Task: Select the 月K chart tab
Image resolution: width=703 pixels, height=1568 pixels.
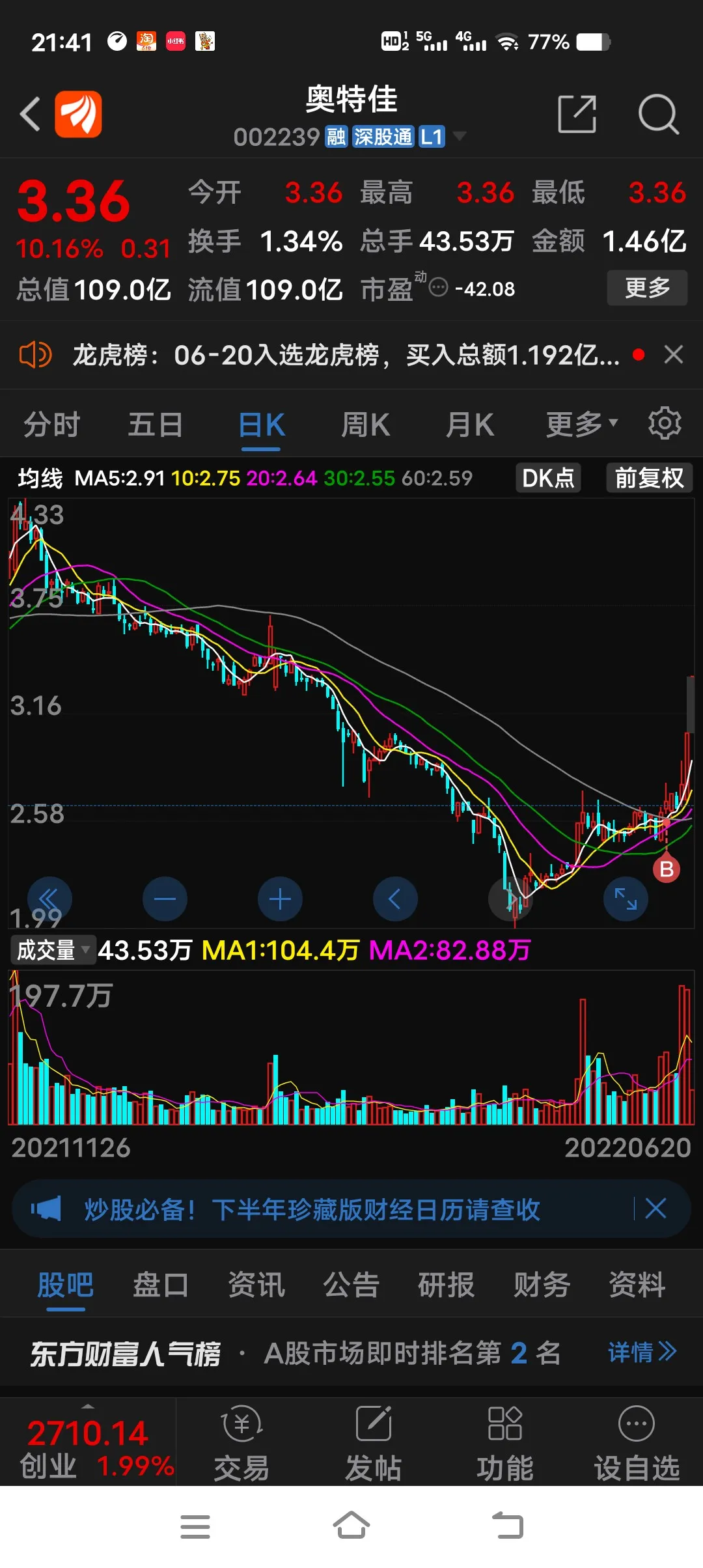Action: click(469, 425)
